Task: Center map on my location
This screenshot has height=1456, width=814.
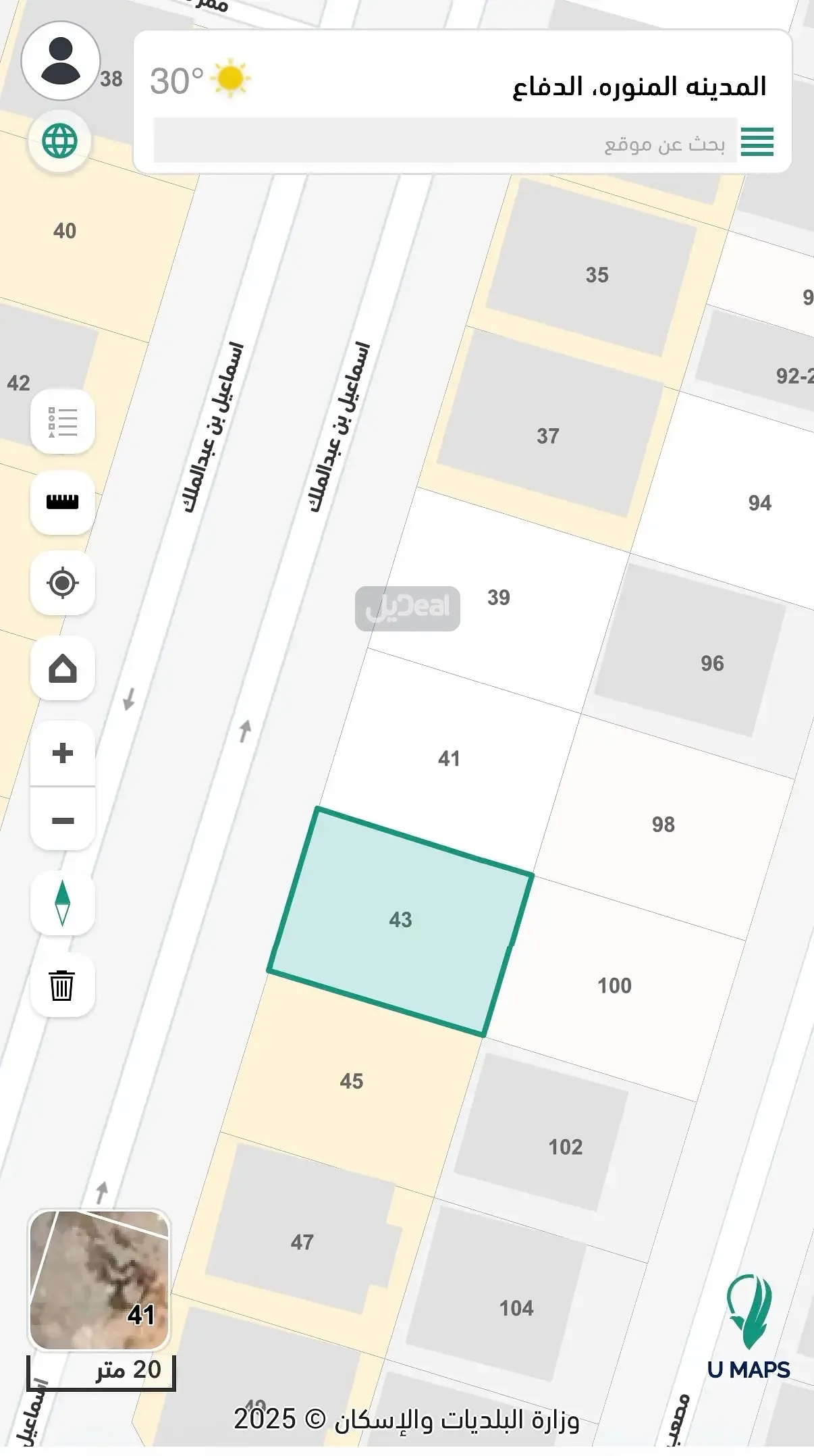Action: (62, 583)
